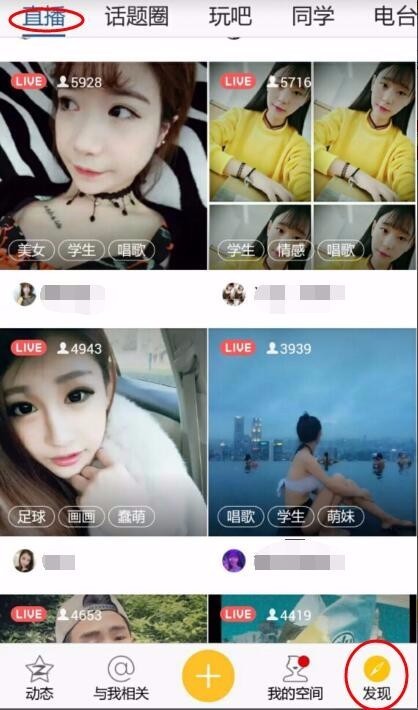Enter the live stream with 3939 viewers
This screenshot has width=418, height=710.
[x=312, y=432]
